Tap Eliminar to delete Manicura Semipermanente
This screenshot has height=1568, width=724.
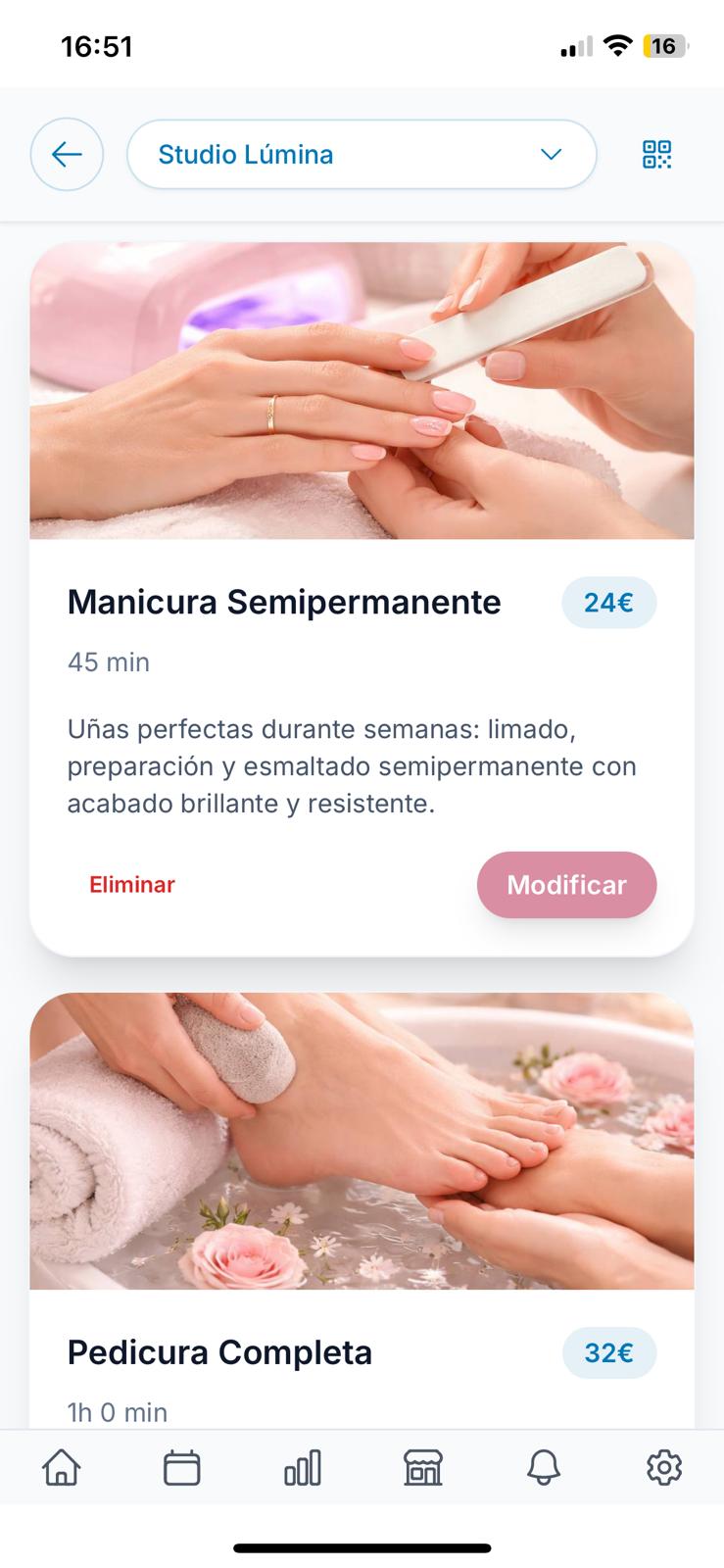[x=131, y=884]
